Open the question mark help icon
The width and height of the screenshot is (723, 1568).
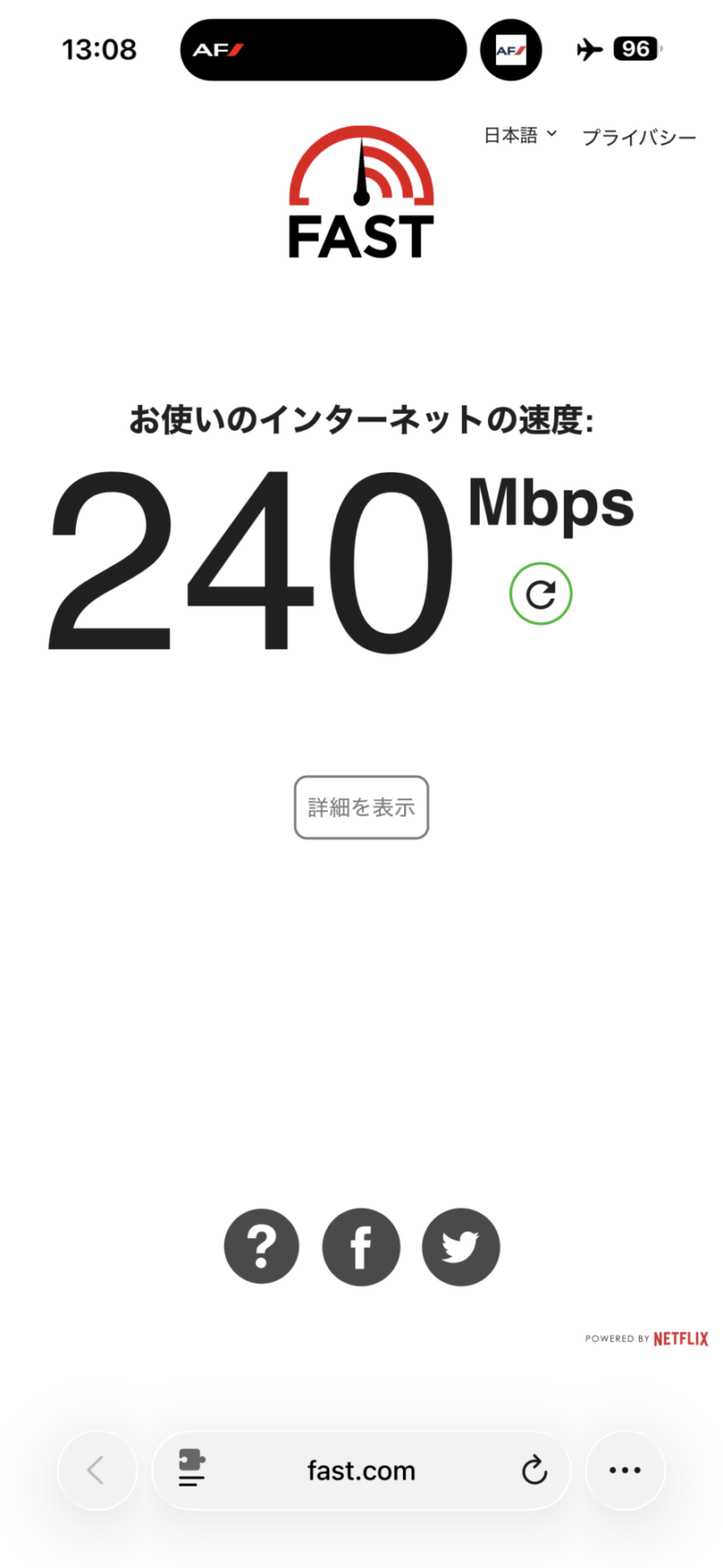coord(262,1247)
